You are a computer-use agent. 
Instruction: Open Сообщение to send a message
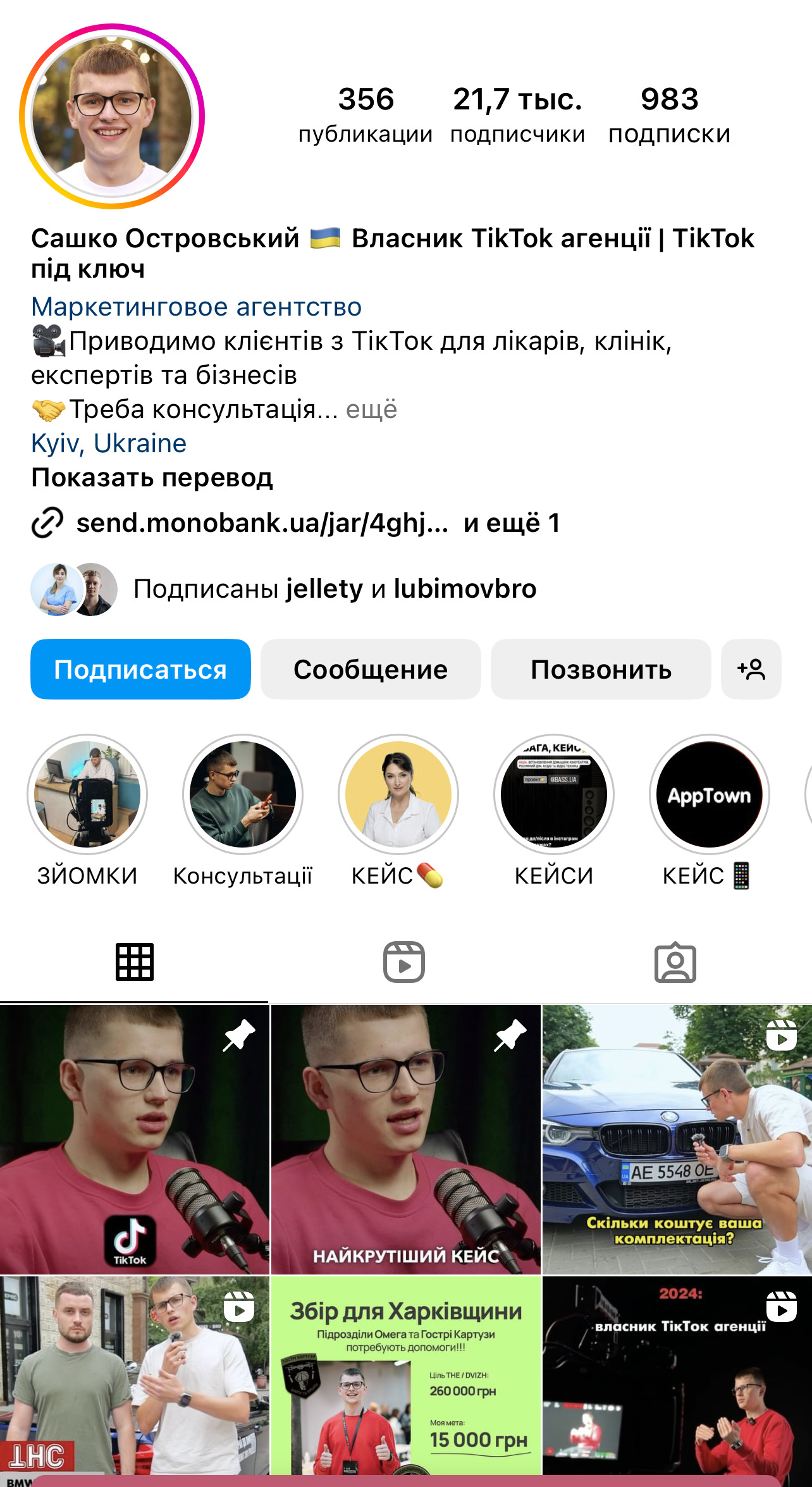tap(371, 669)
